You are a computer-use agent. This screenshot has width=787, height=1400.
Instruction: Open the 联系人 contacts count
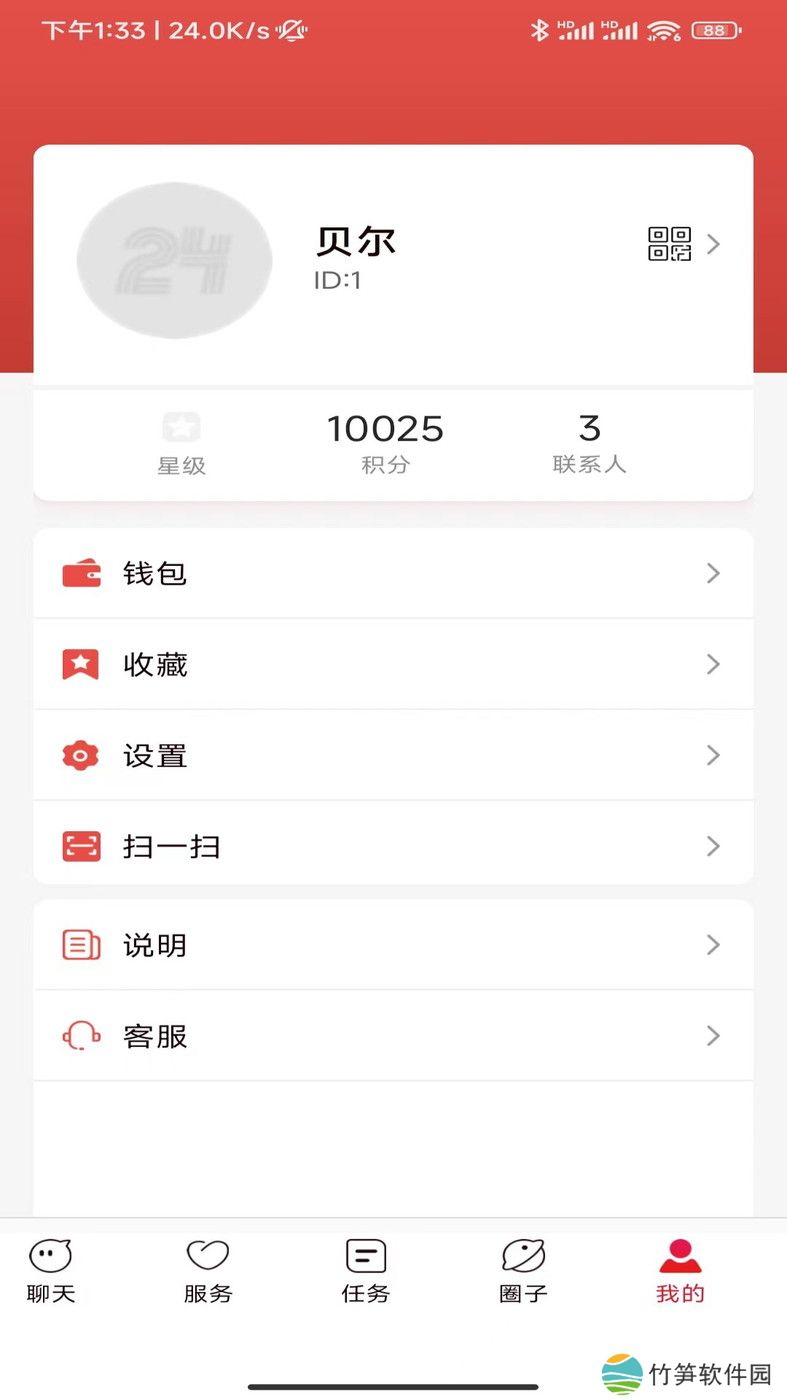tap(589, 443)
